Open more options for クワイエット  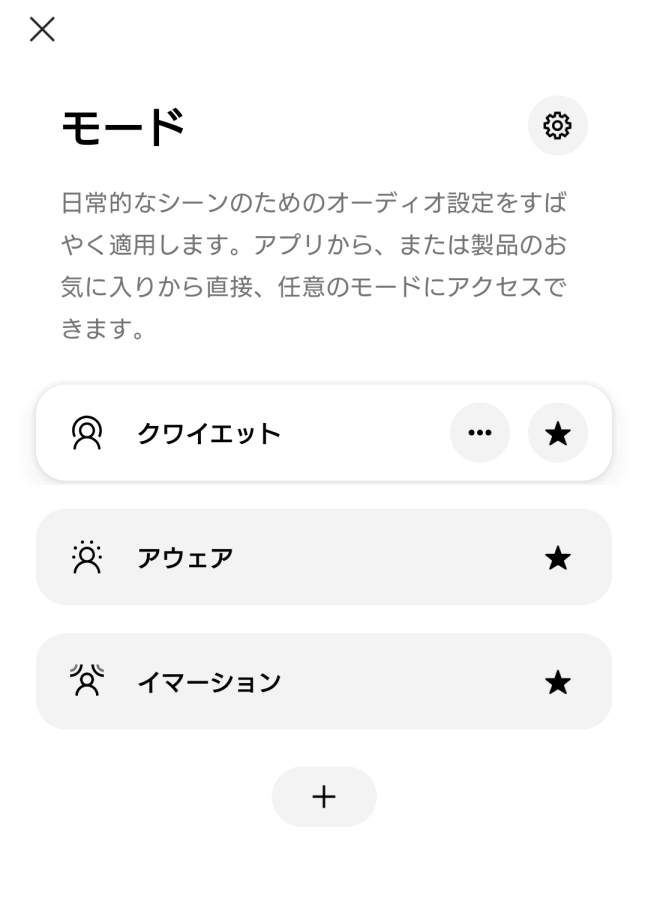point(480,433)
